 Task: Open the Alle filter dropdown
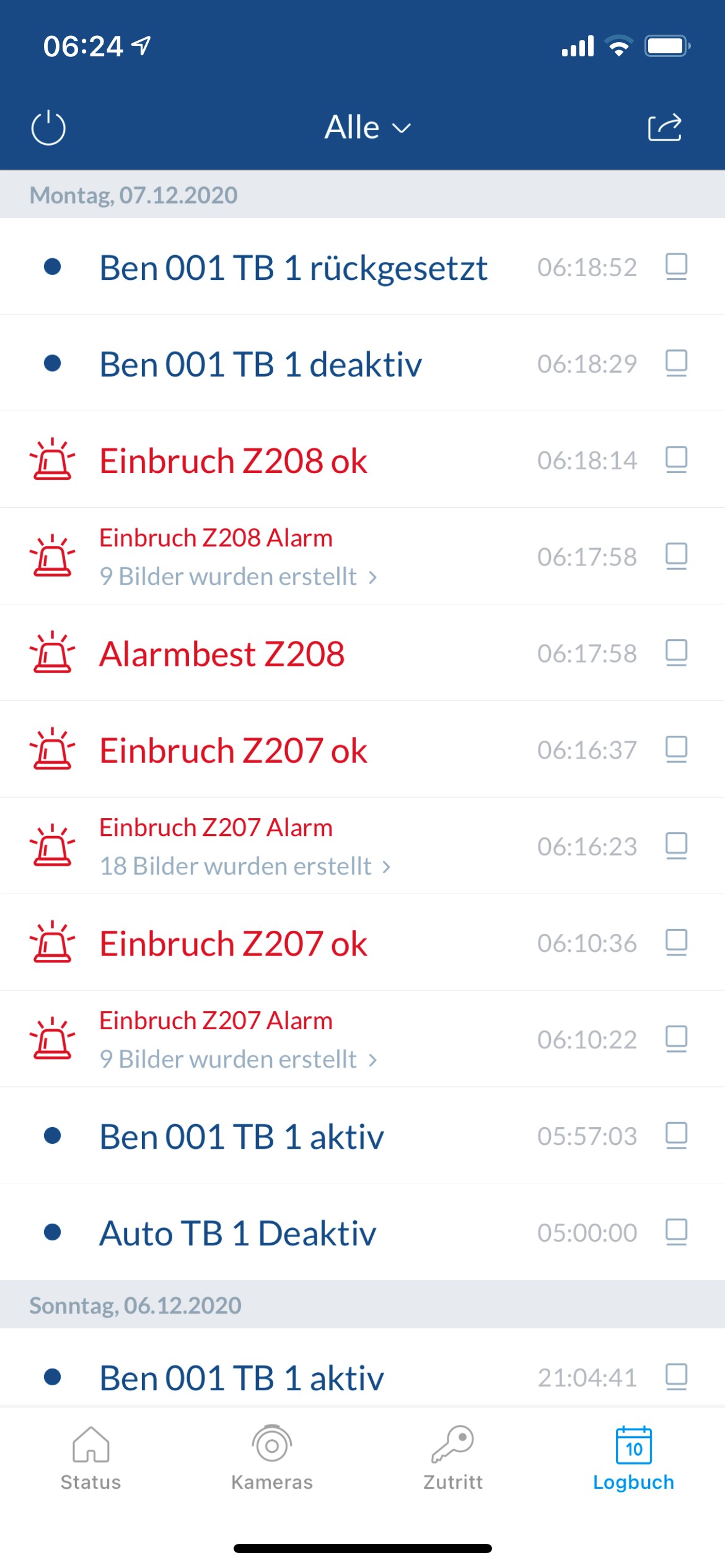tap(367, 128)
